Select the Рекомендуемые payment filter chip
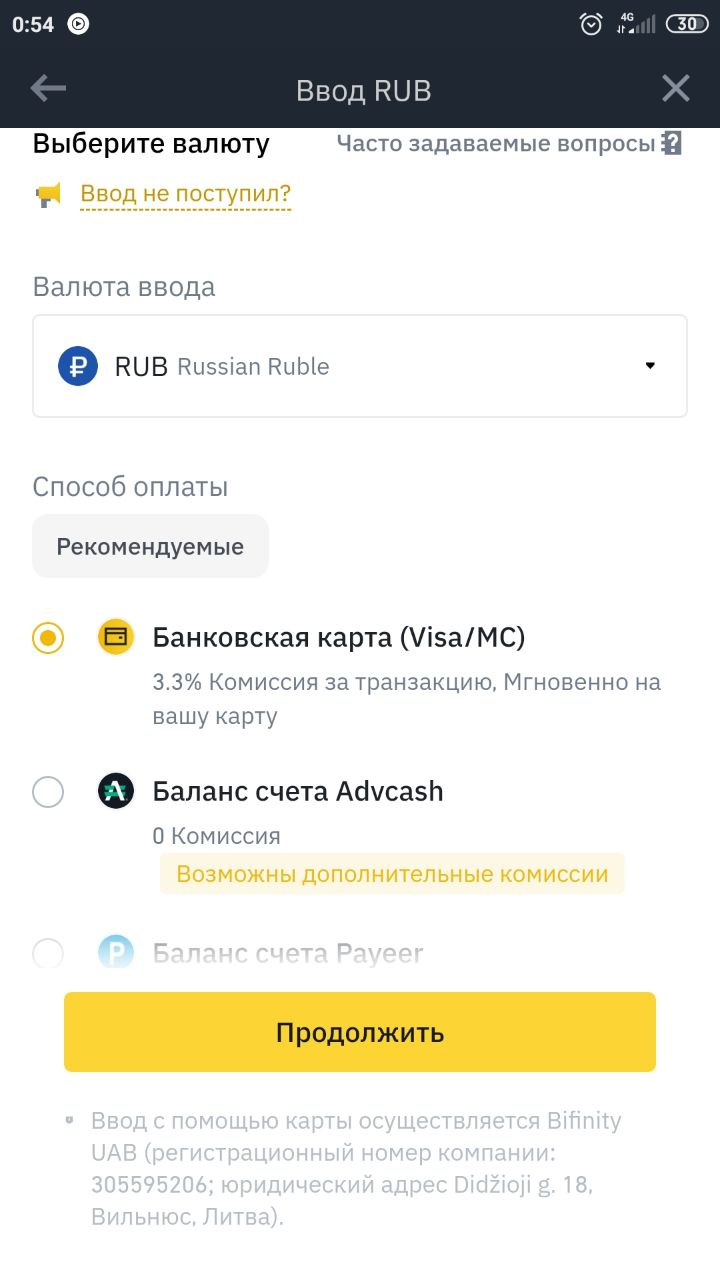This screenshot has height=1280, width=720. pyautogui.click(x=150, y=547)
